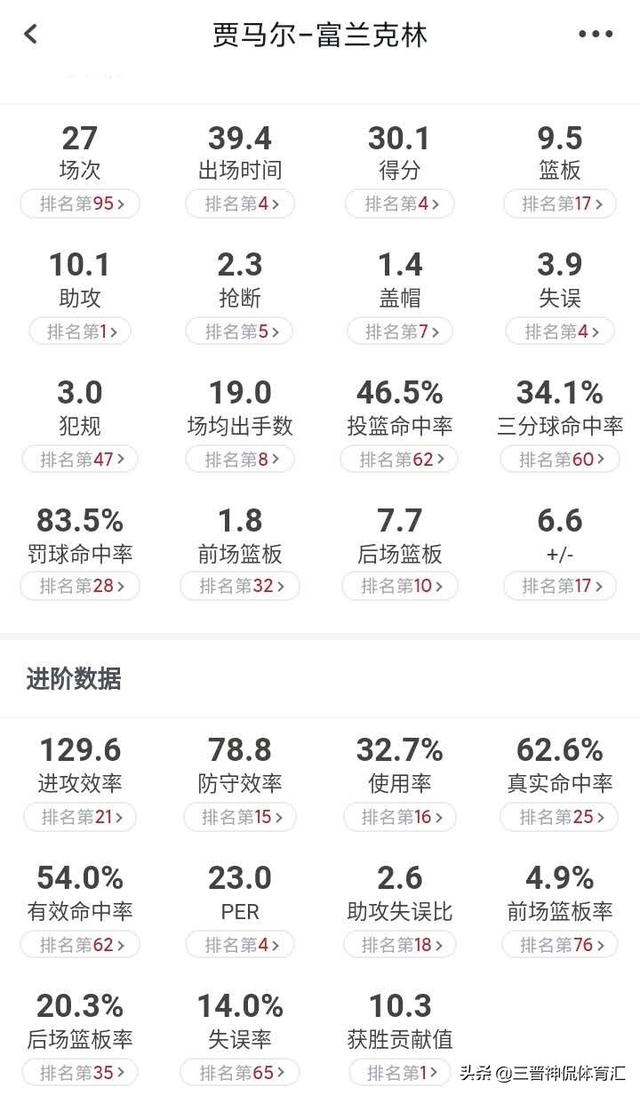This screenshot has width=640, height=1096.
Task: Open the three-dot overflow menu
Action: pos(595,34)
